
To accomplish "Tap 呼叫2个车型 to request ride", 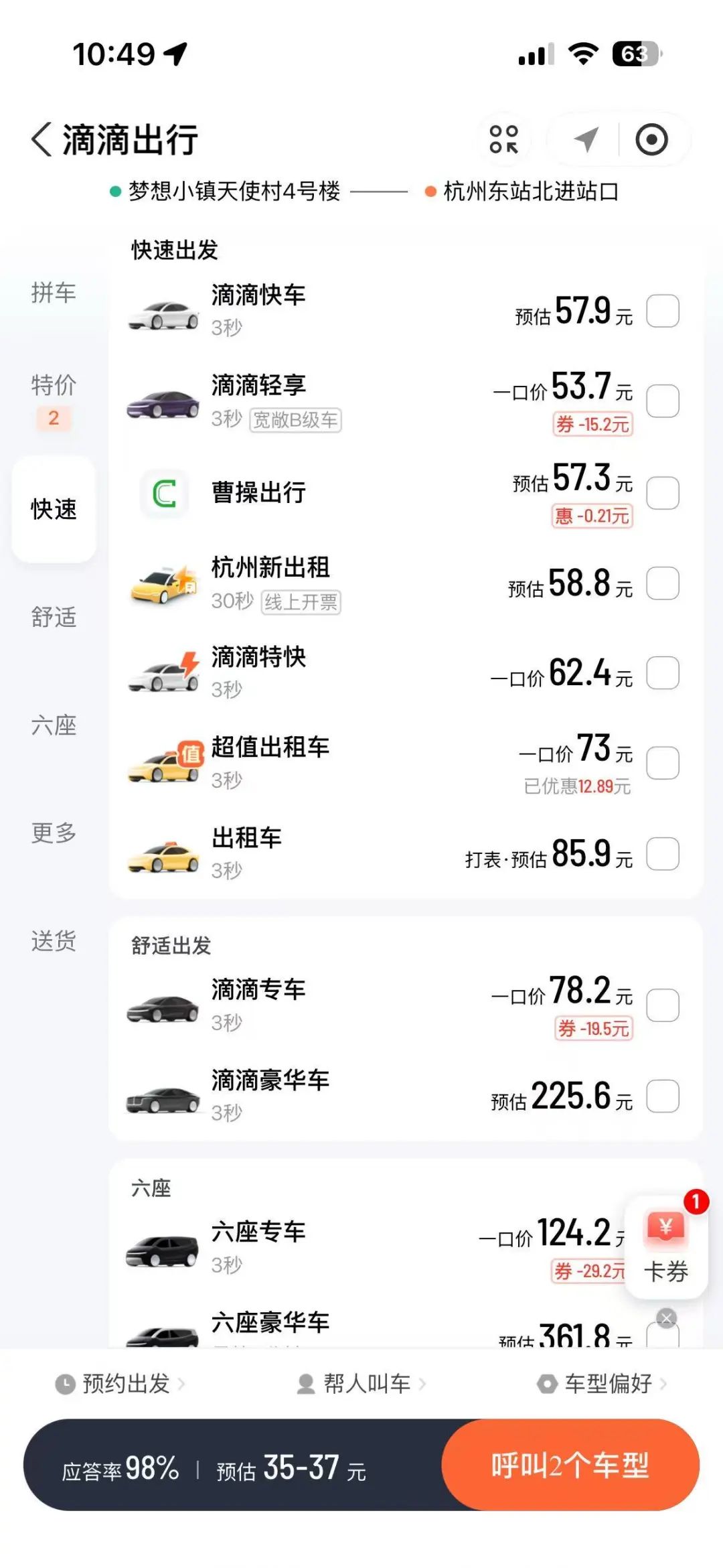I will pyautogui.click(x=570, y=1465).
